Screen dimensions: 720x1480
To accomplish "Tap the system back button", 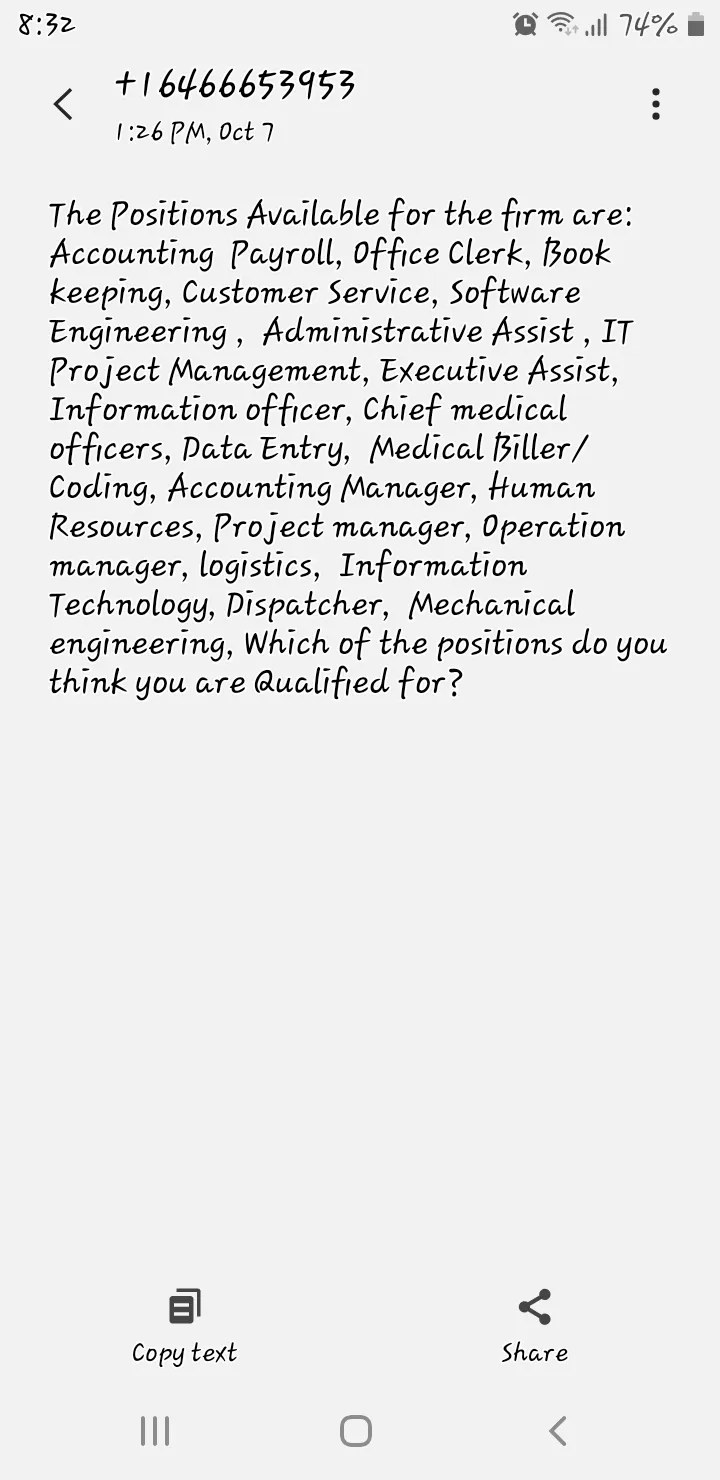I will pyautogui.click(x=558, y=1431).
